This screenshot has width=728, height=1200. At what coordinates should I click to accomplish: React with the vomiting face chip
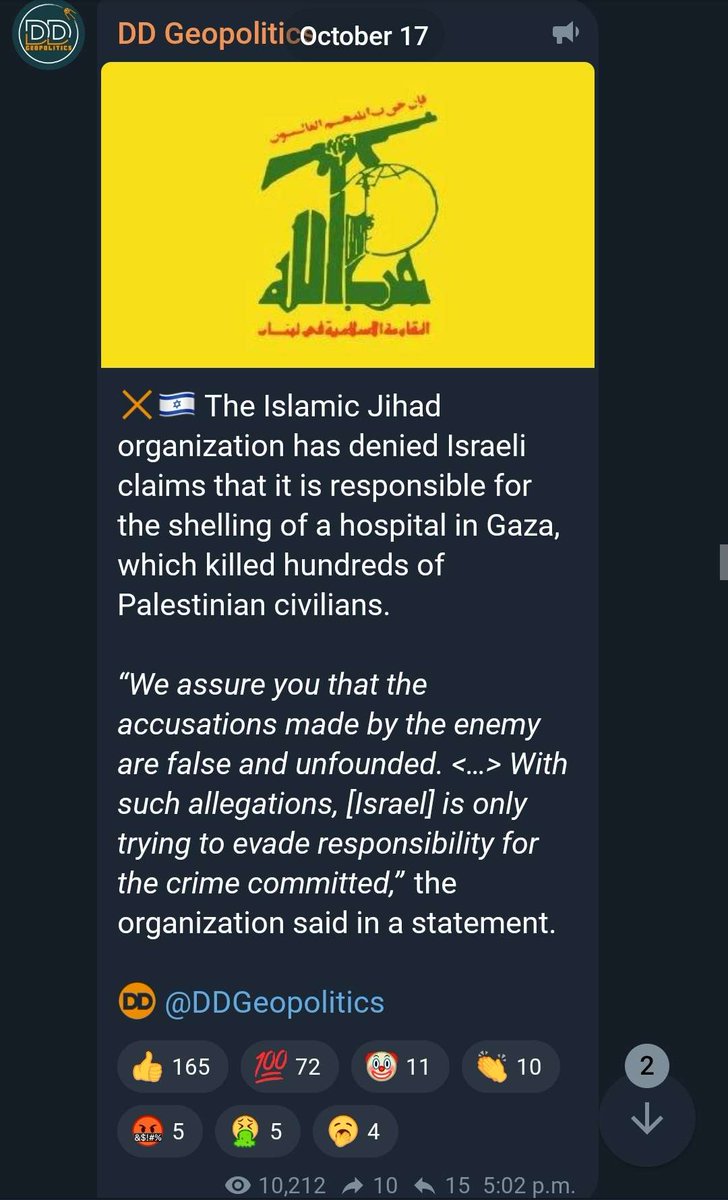[x=257, y=1132]
